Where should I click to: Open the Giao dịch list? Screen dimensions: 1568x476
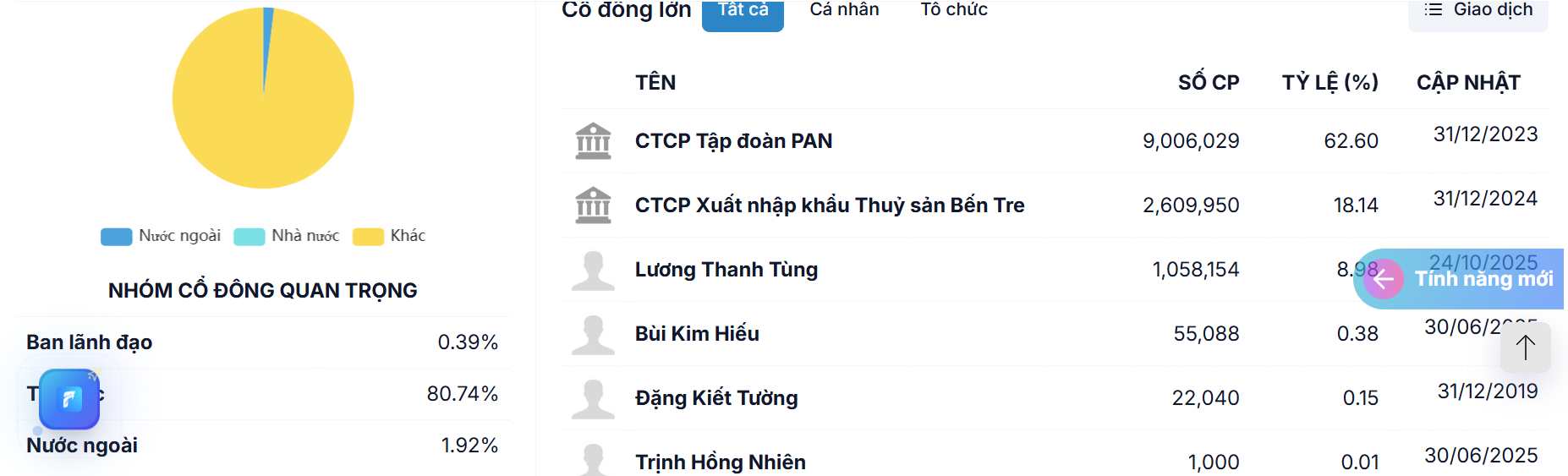pyautogui.click(x=1478, y=10)
